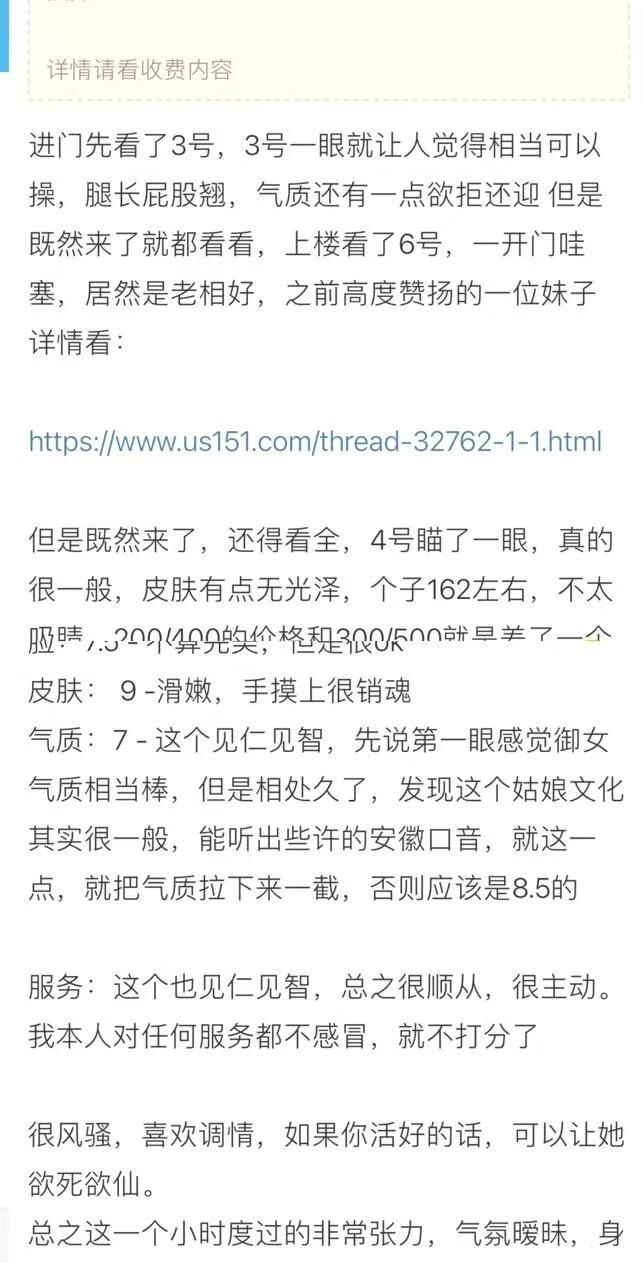This screenshot has width=642, height=1263.
Task: Open the us151.com thread-32762 link
Action: coord(315,441)
